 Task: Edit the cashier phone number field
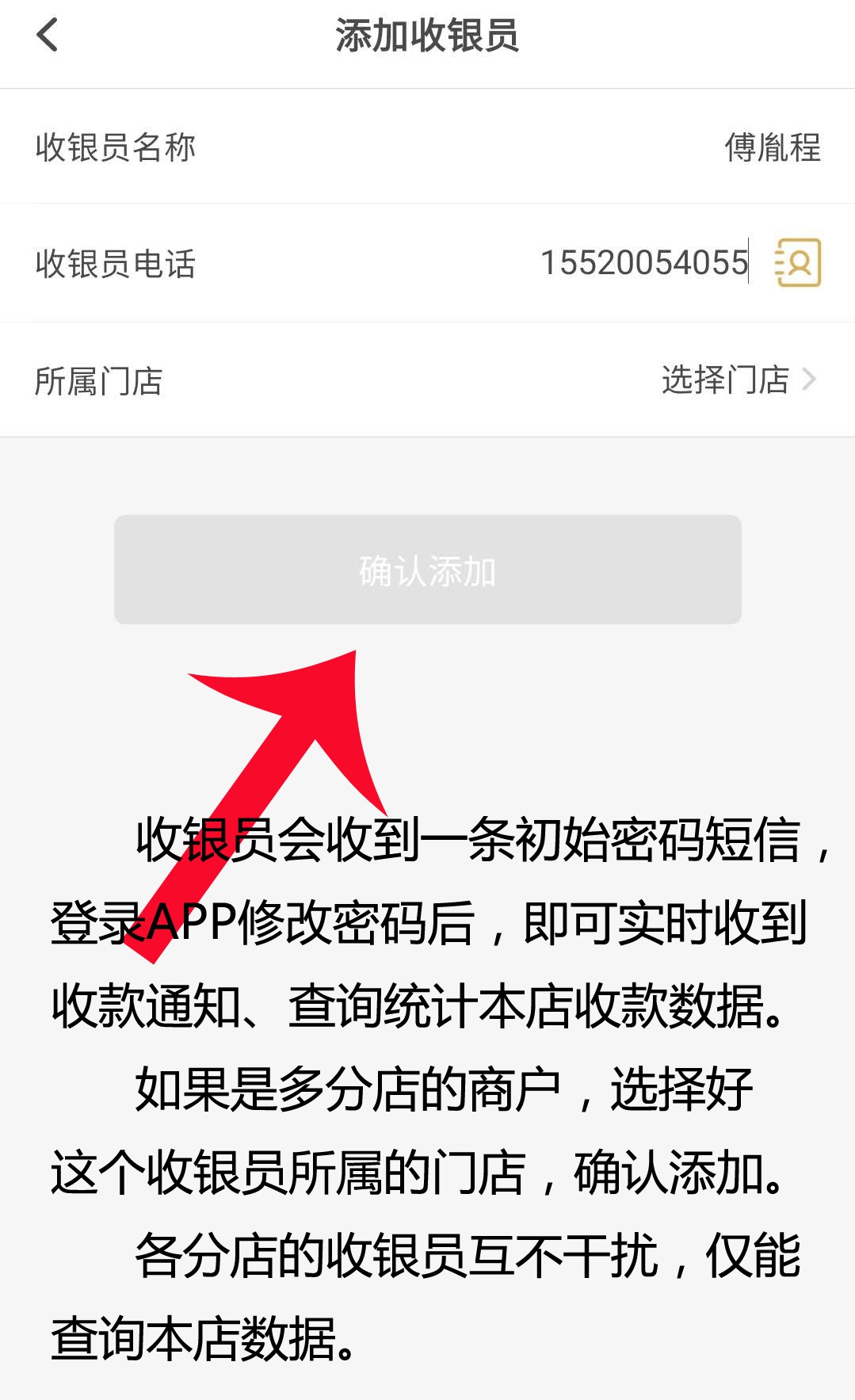point(643,263)
